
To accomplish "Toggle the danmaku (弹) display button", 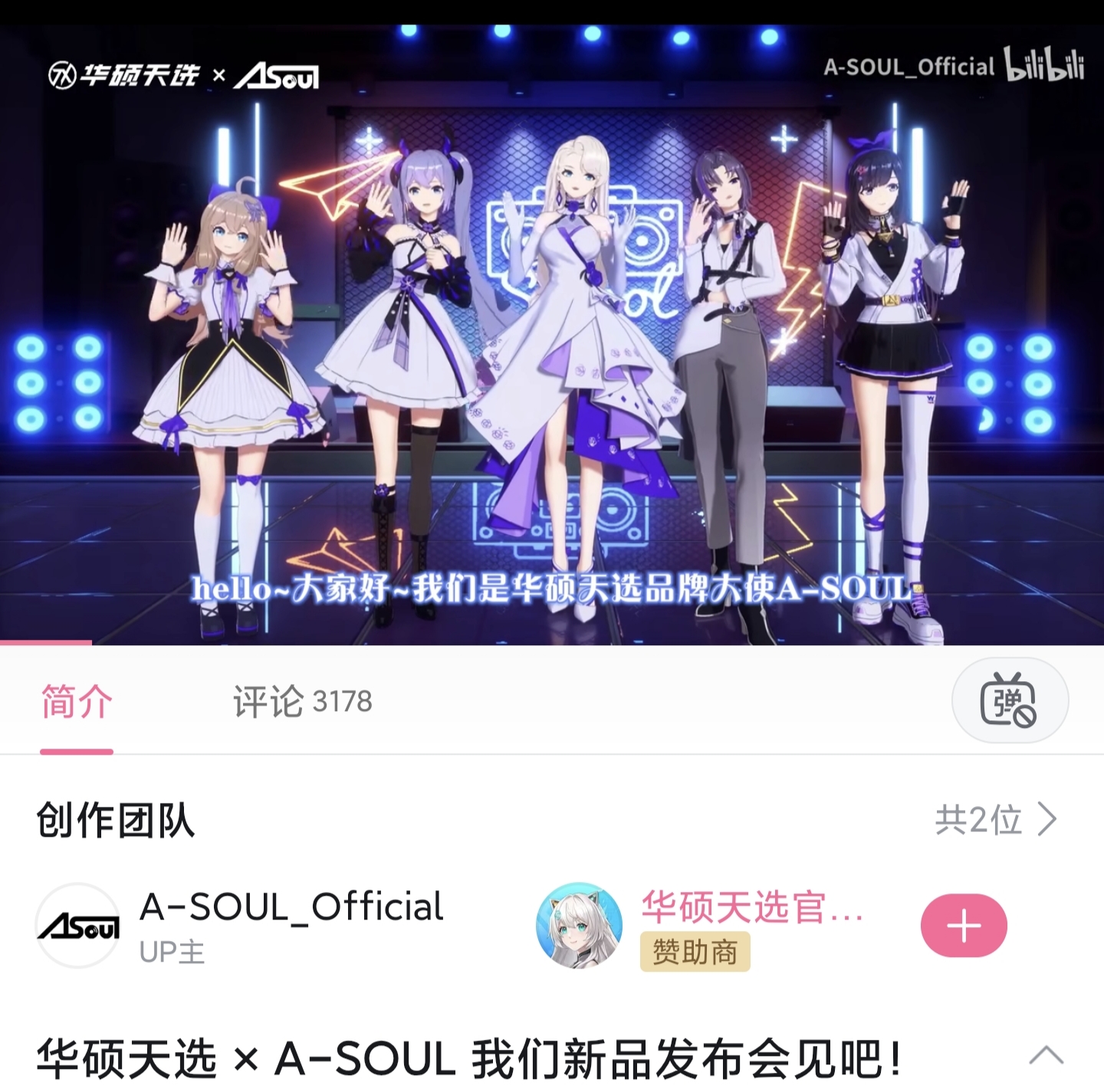I will [x=1010, y=700].
